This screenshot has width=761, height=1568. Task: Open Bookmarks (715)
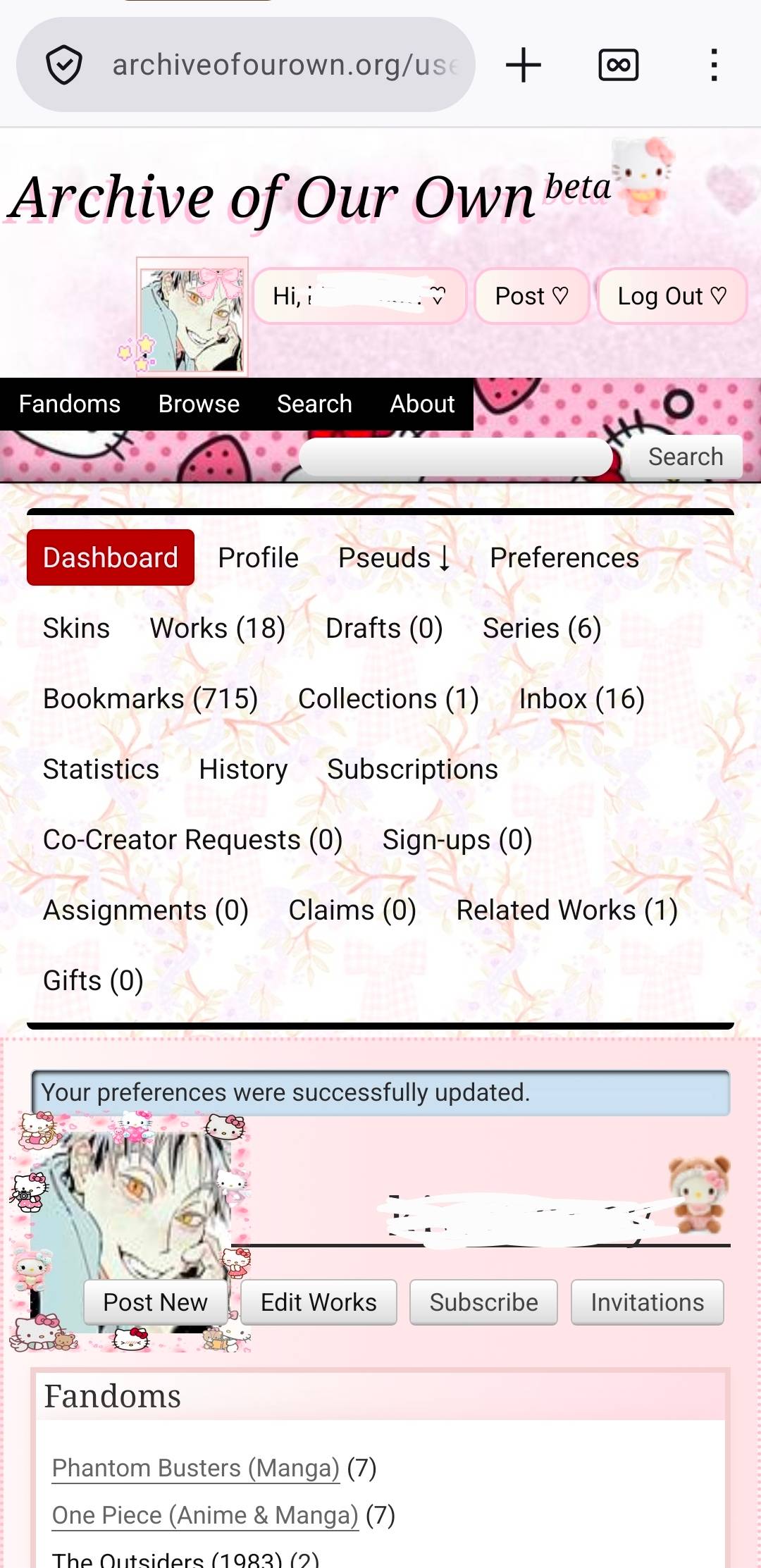click(x=150, y=698)
